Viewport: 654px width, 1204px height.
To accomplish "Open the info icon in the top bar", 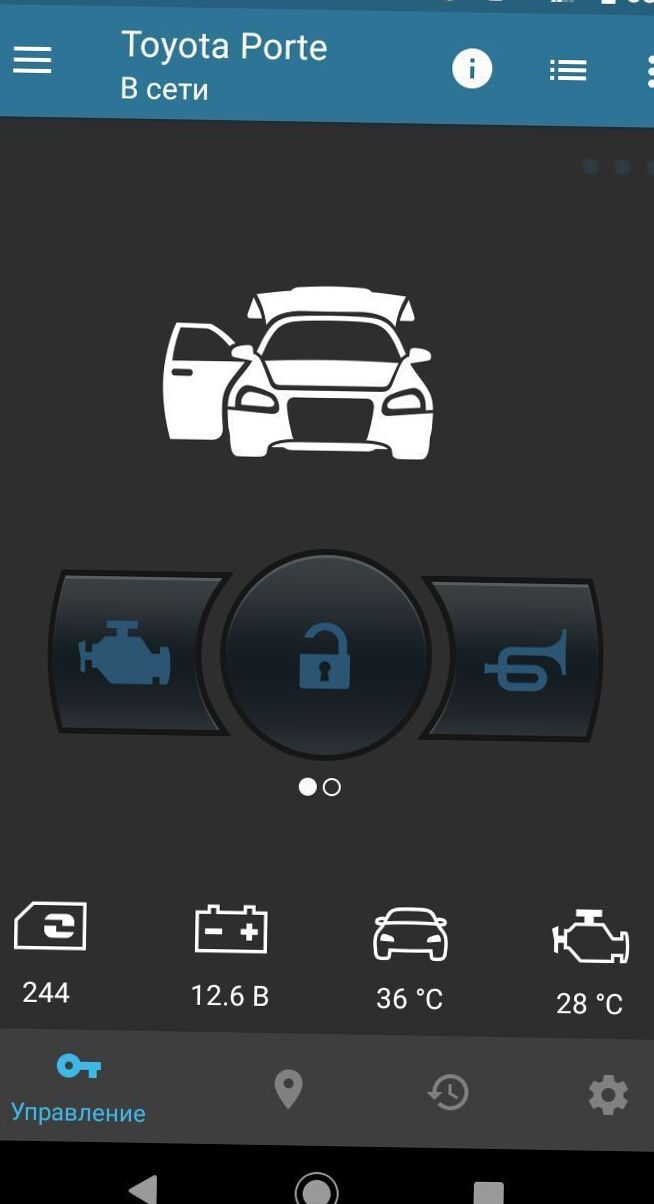I will tap(472, 69).
